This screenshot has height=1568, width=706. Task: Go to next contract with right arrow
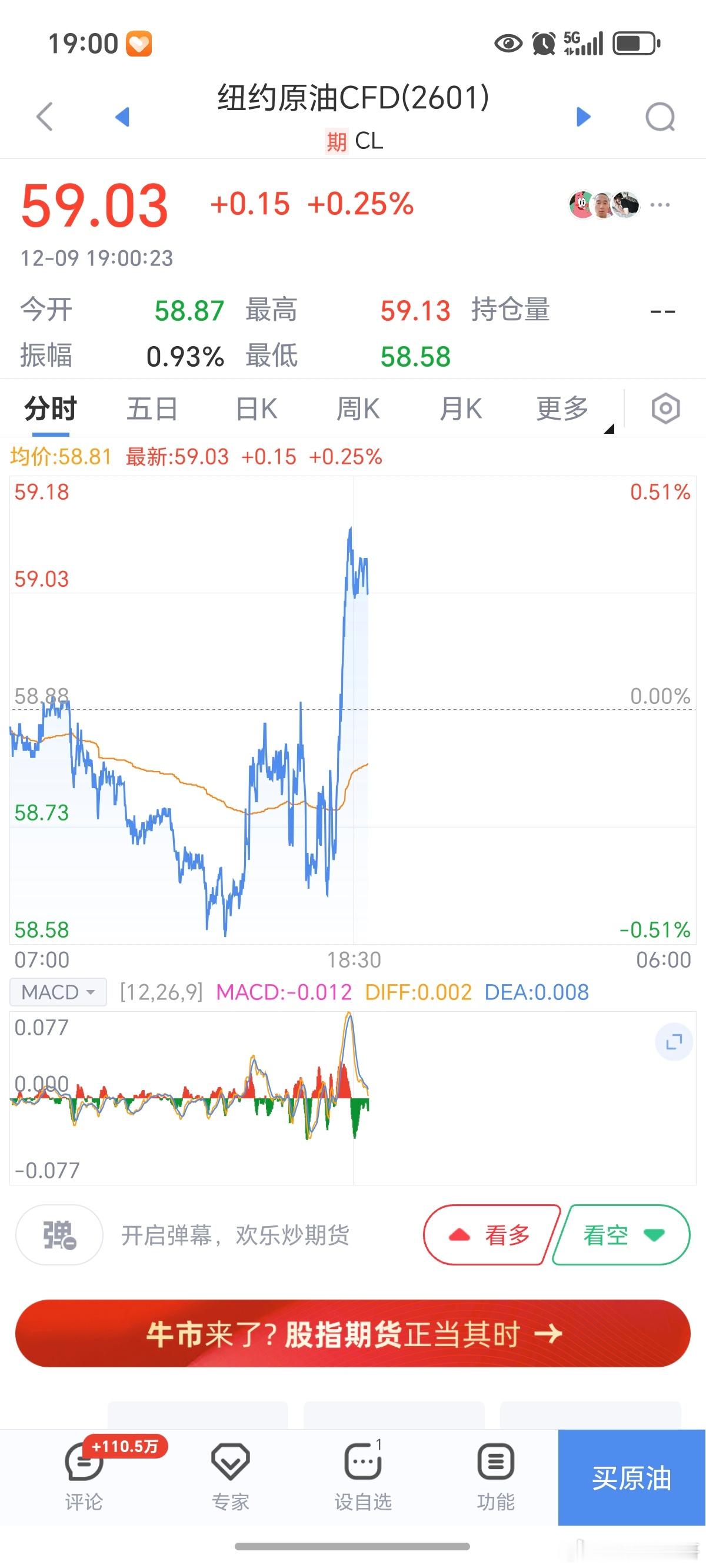583,117
